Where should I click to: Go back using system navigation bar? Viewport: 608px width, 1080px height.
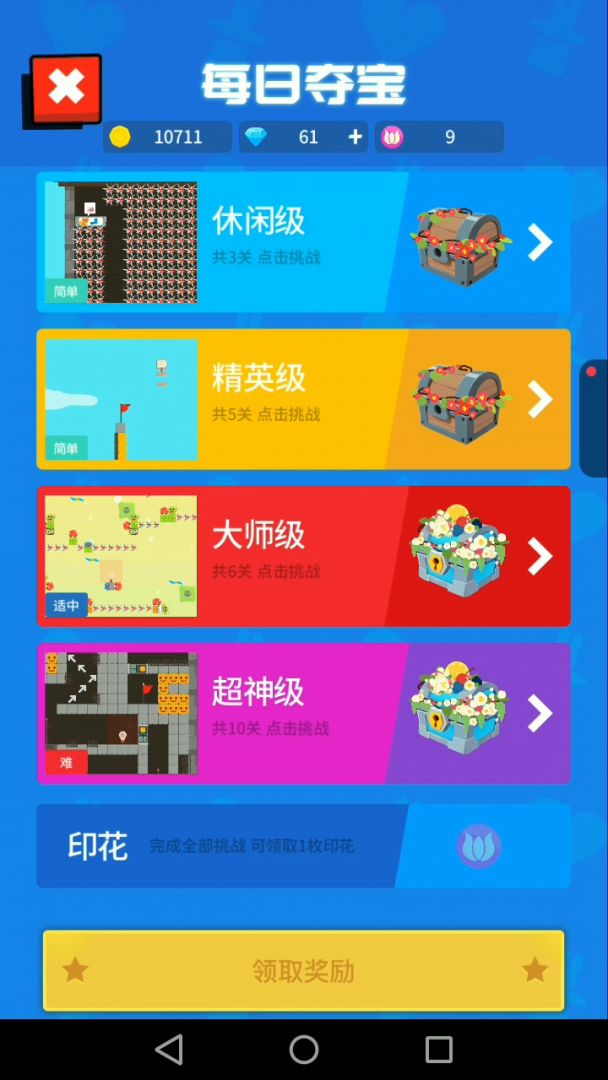(x=169, y=1049)
